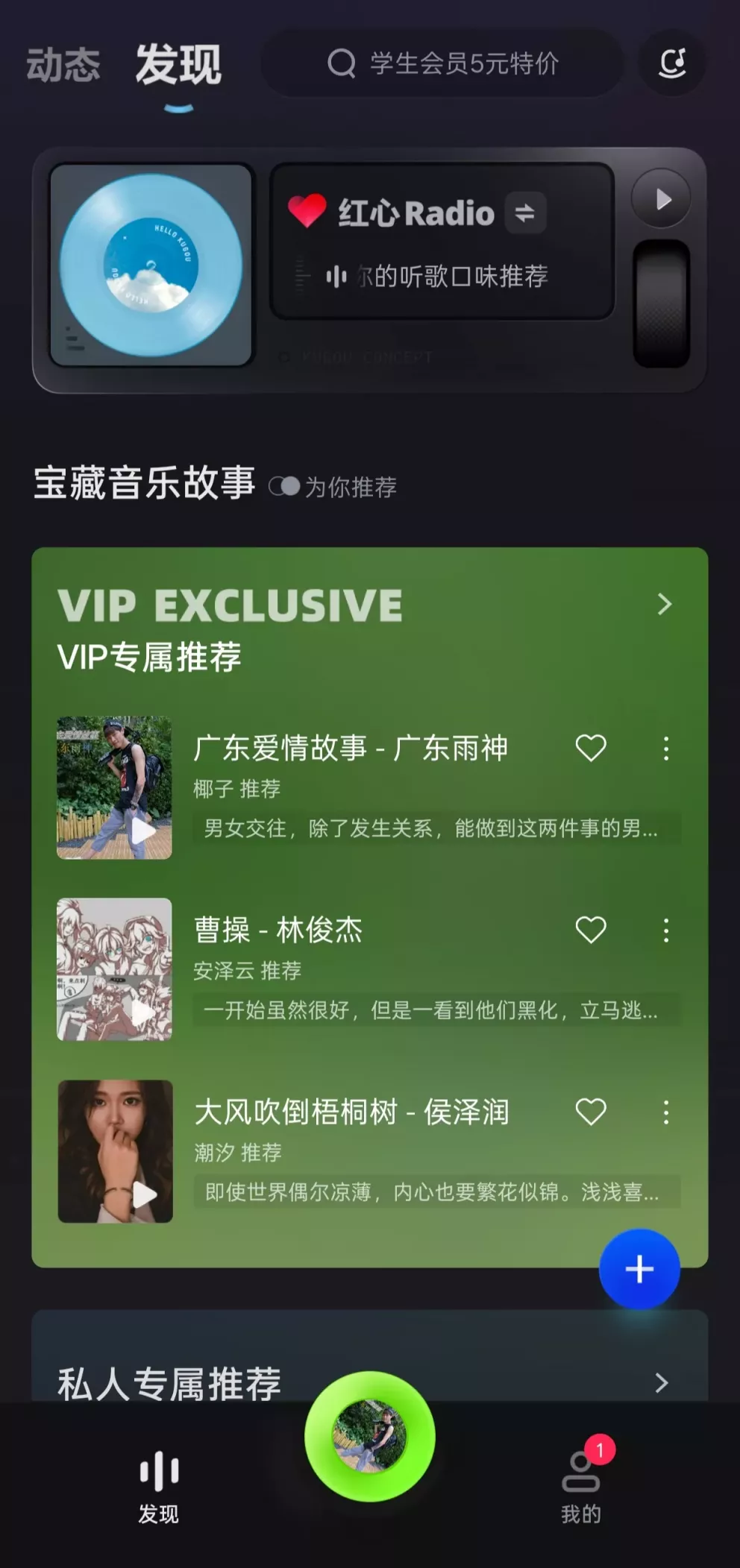The height and width of the screenshot is (1568, 740).
Task: Like the song 大风吹倒梧桐树
Action: click(x=591, y=1112)
